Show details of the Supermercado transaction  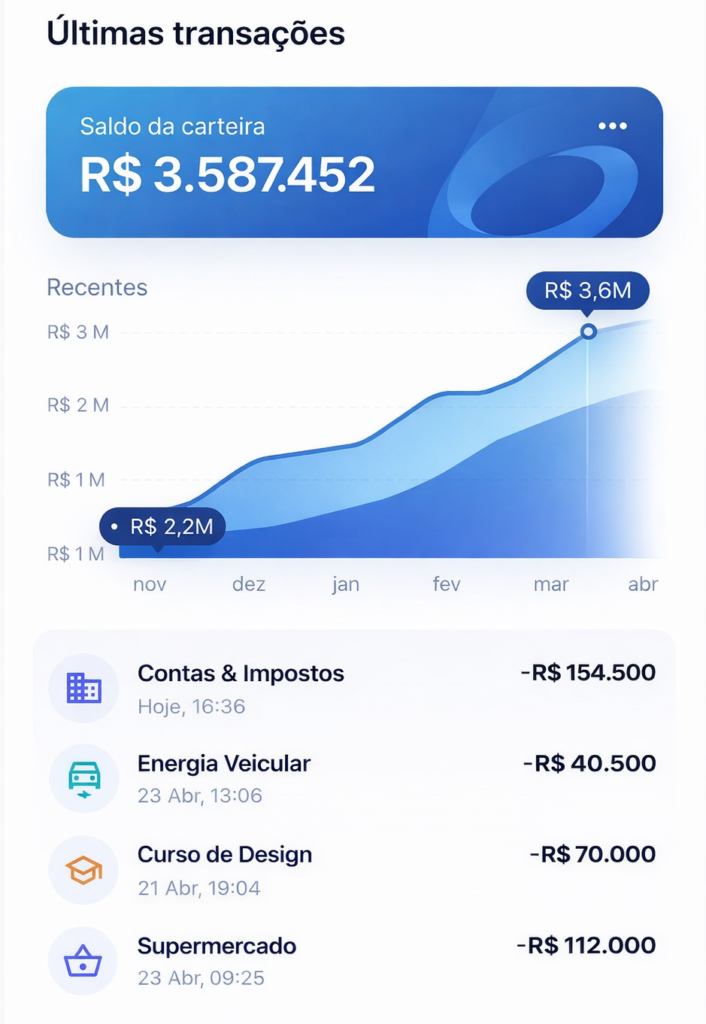tap(354, 960)
